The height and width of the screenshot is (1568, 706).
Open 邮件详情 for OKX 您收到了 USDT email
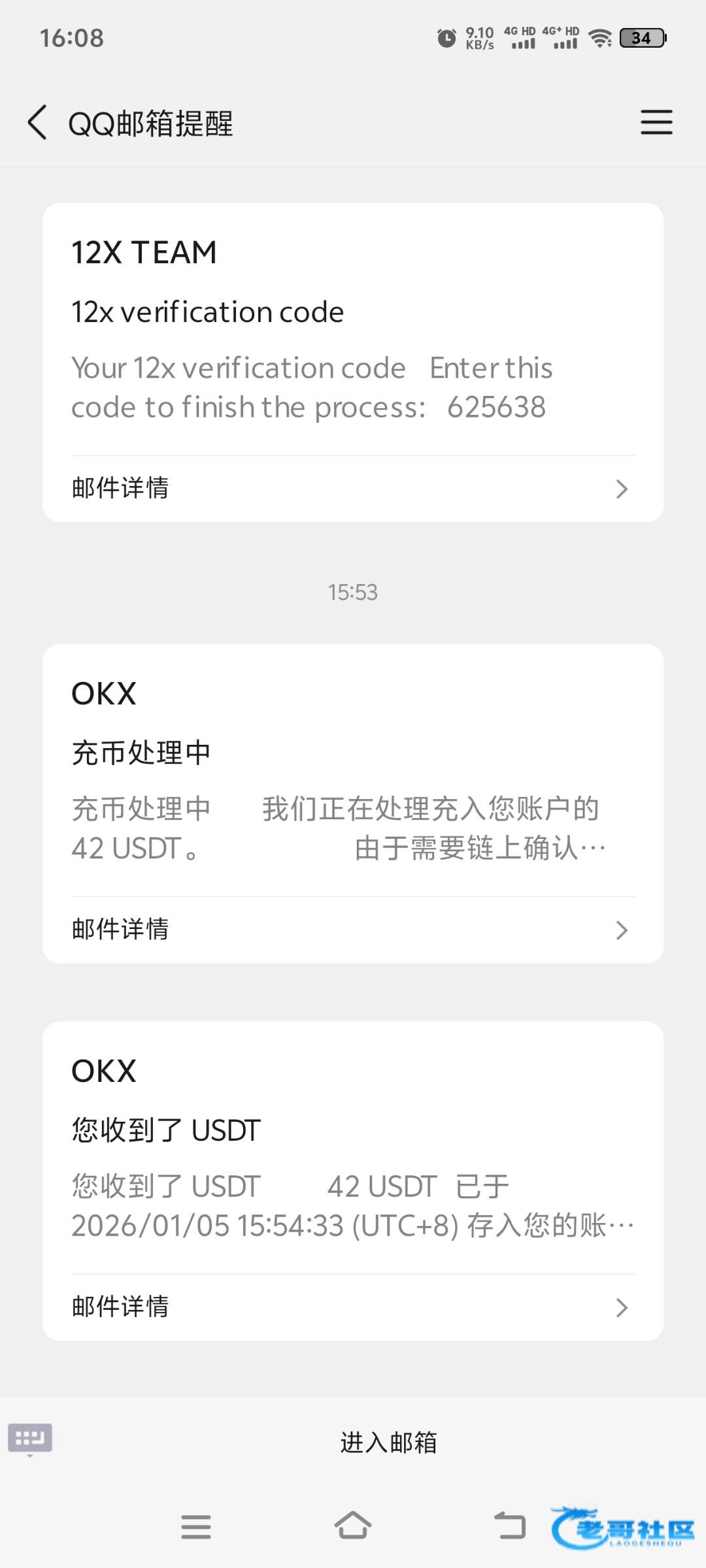point(353,1307)
